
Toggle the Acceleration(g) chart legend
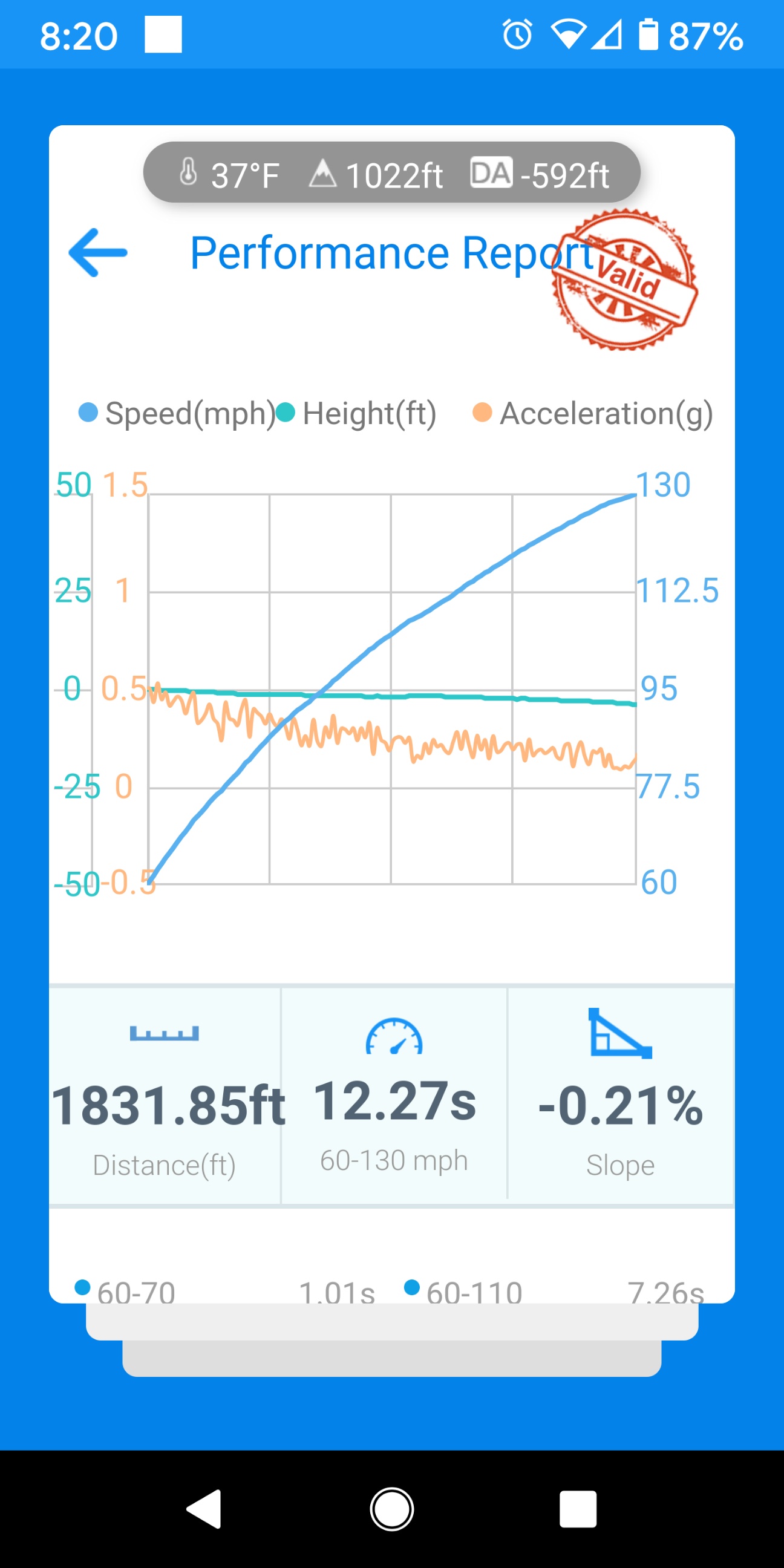[593, 413]
